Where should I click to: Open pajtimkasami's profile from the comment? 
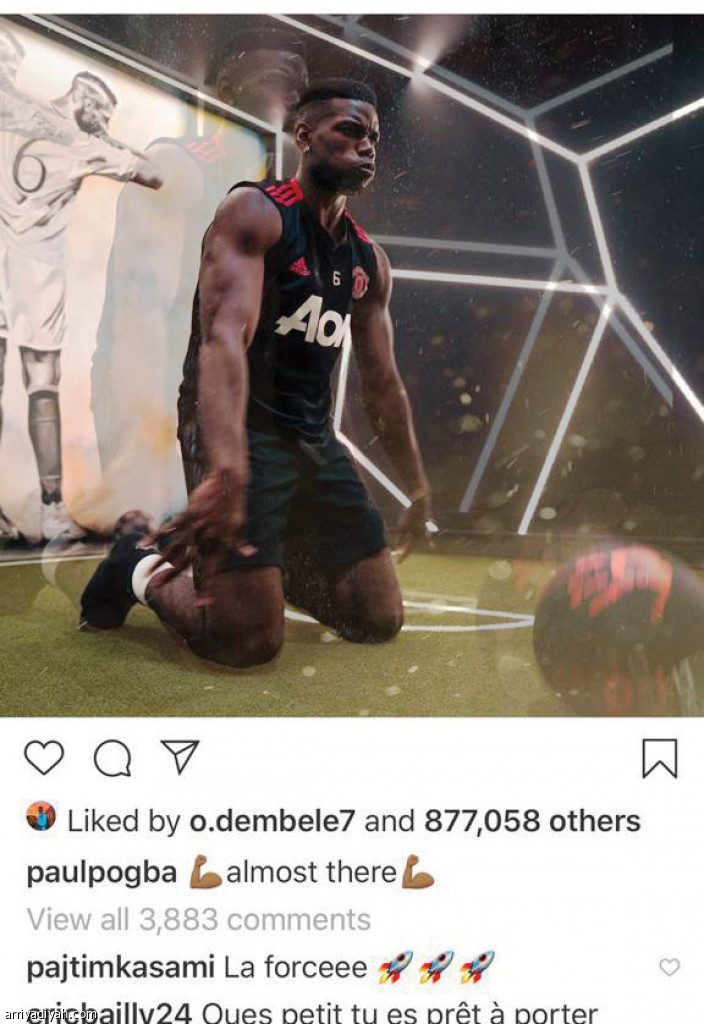click(120, 967)
